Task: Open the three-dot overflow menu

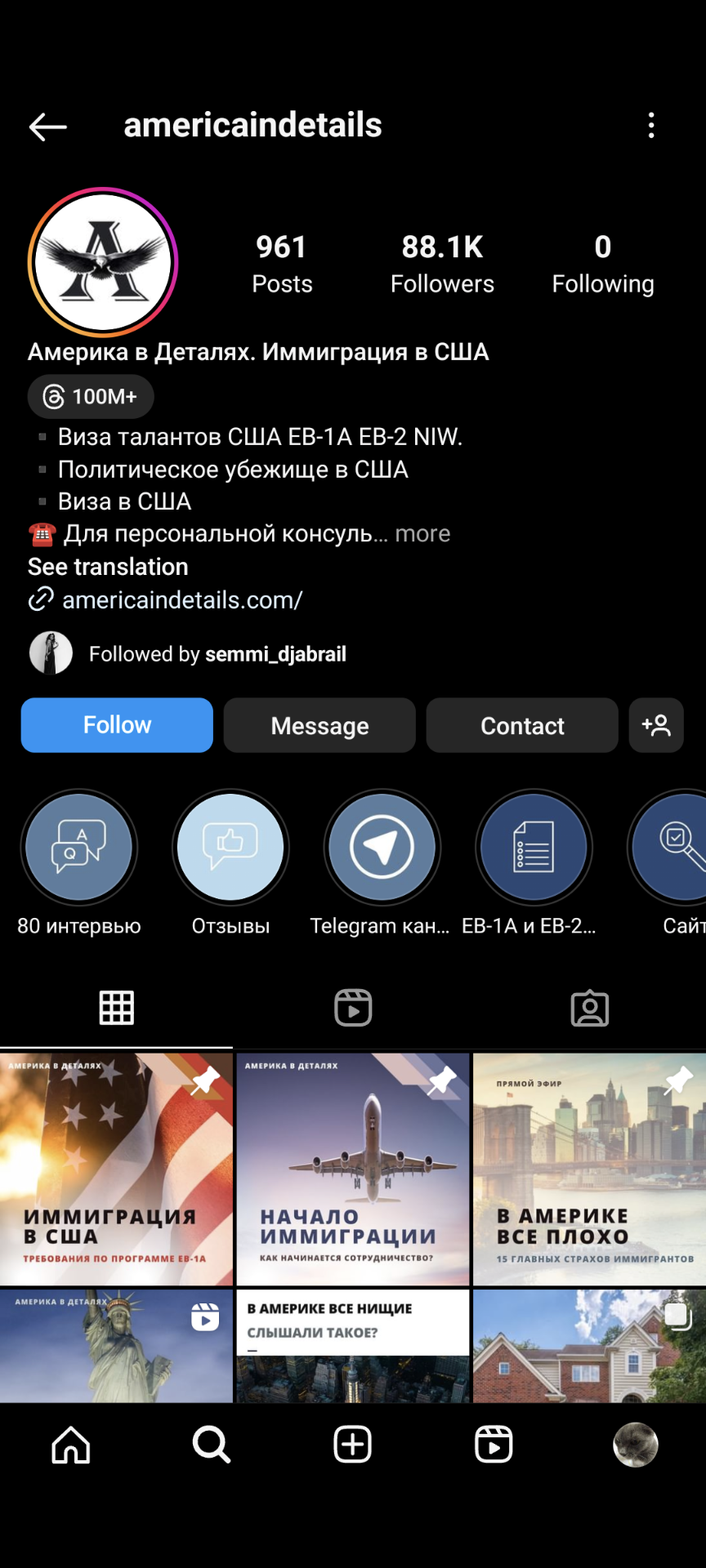Action: [651, 126]
